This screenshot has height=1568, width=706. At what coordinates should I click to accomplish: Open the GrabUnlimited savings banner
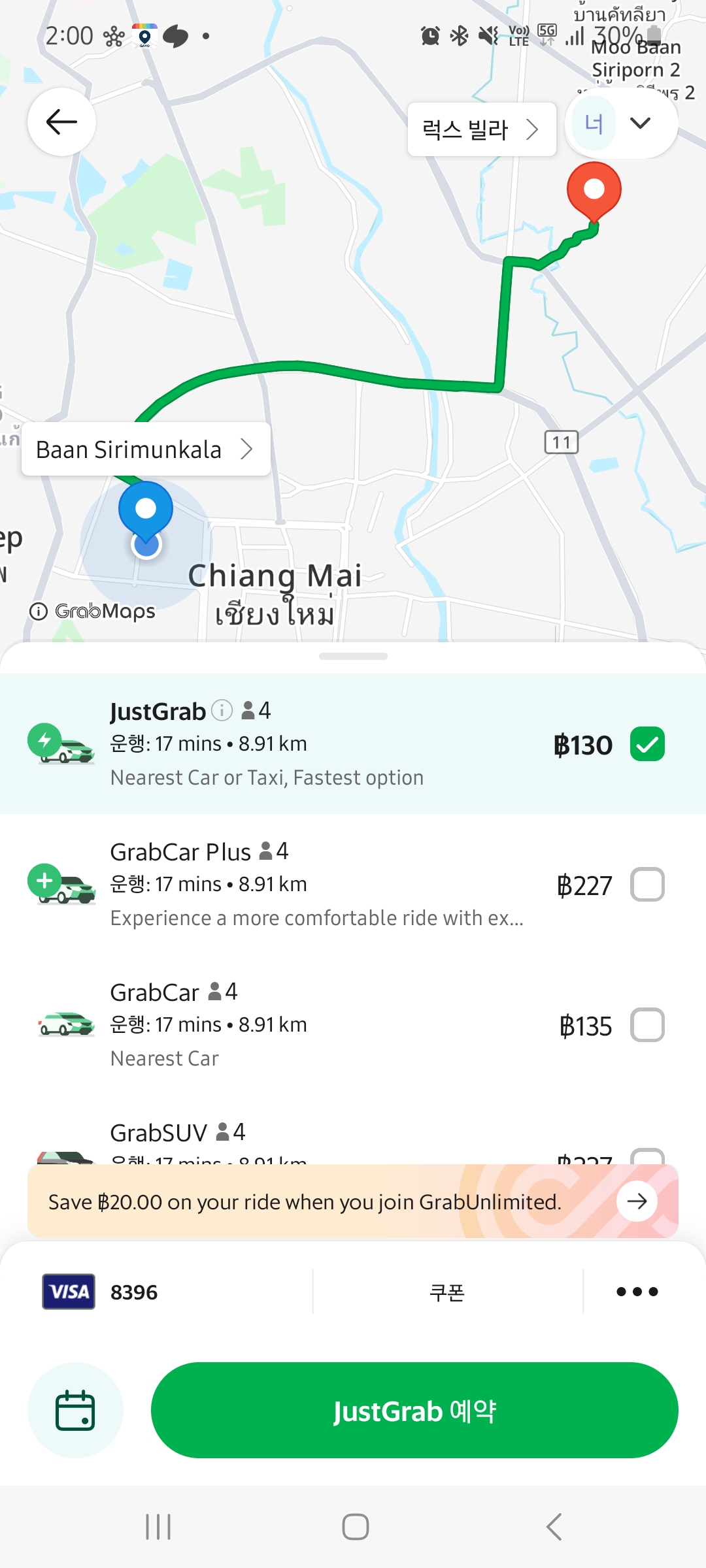click(x=353, y=1201)
